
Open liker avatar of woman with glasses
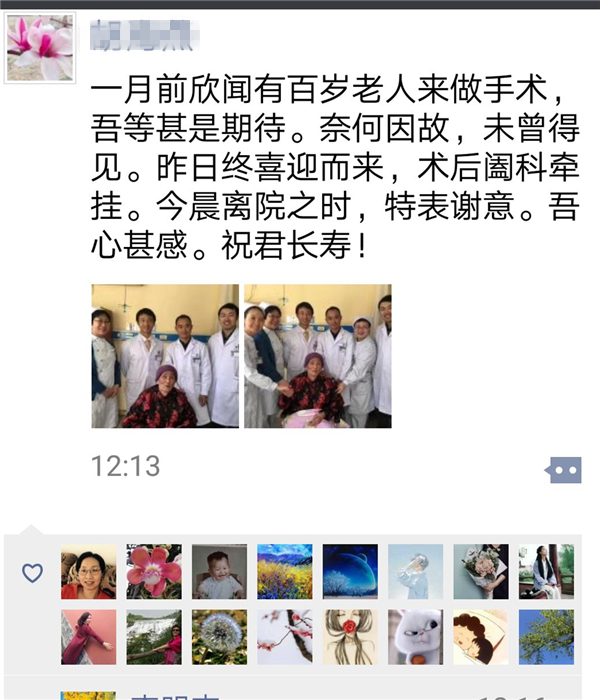click(x=88, y=572)
